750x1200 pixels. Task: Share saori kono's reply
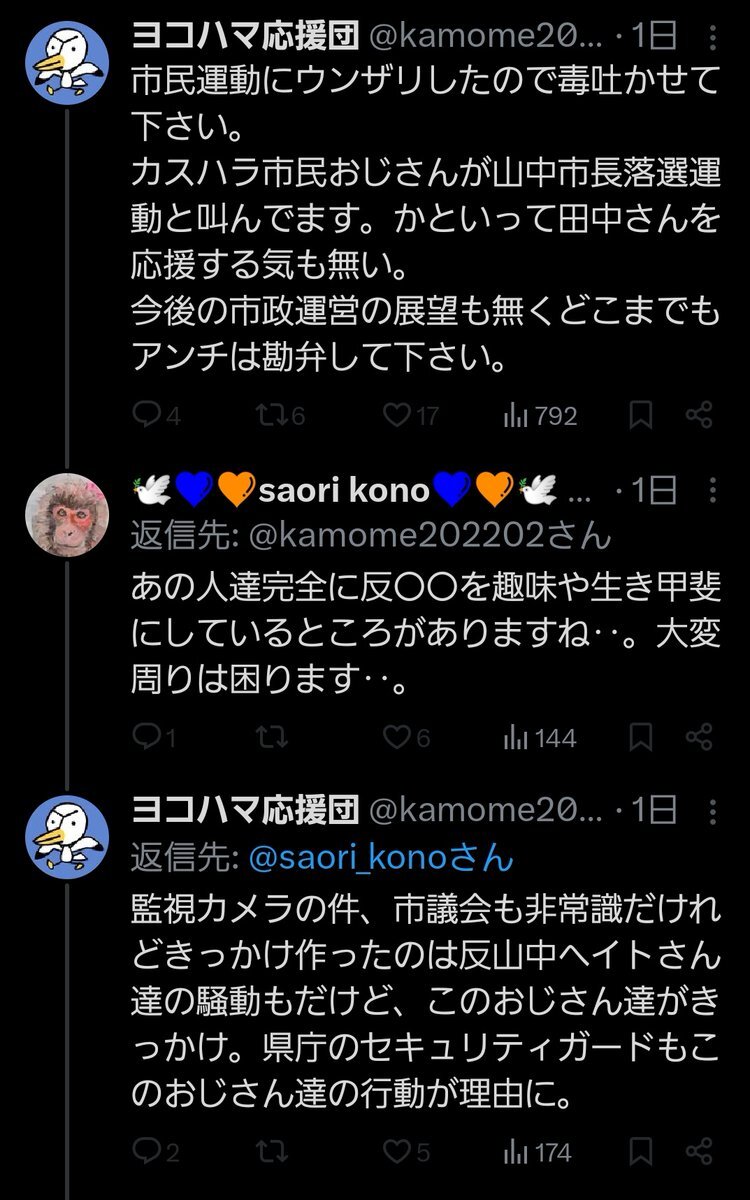tap(699, 738)
